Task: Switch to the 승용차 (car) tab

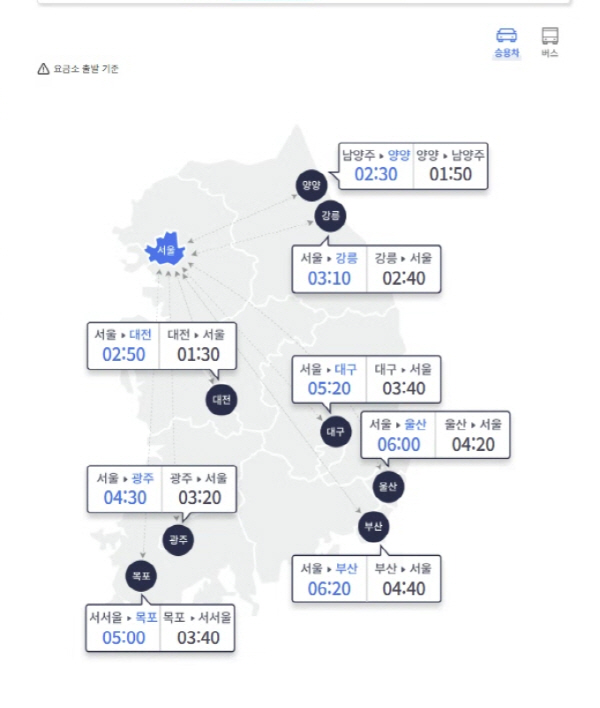Action: (507, 41)
